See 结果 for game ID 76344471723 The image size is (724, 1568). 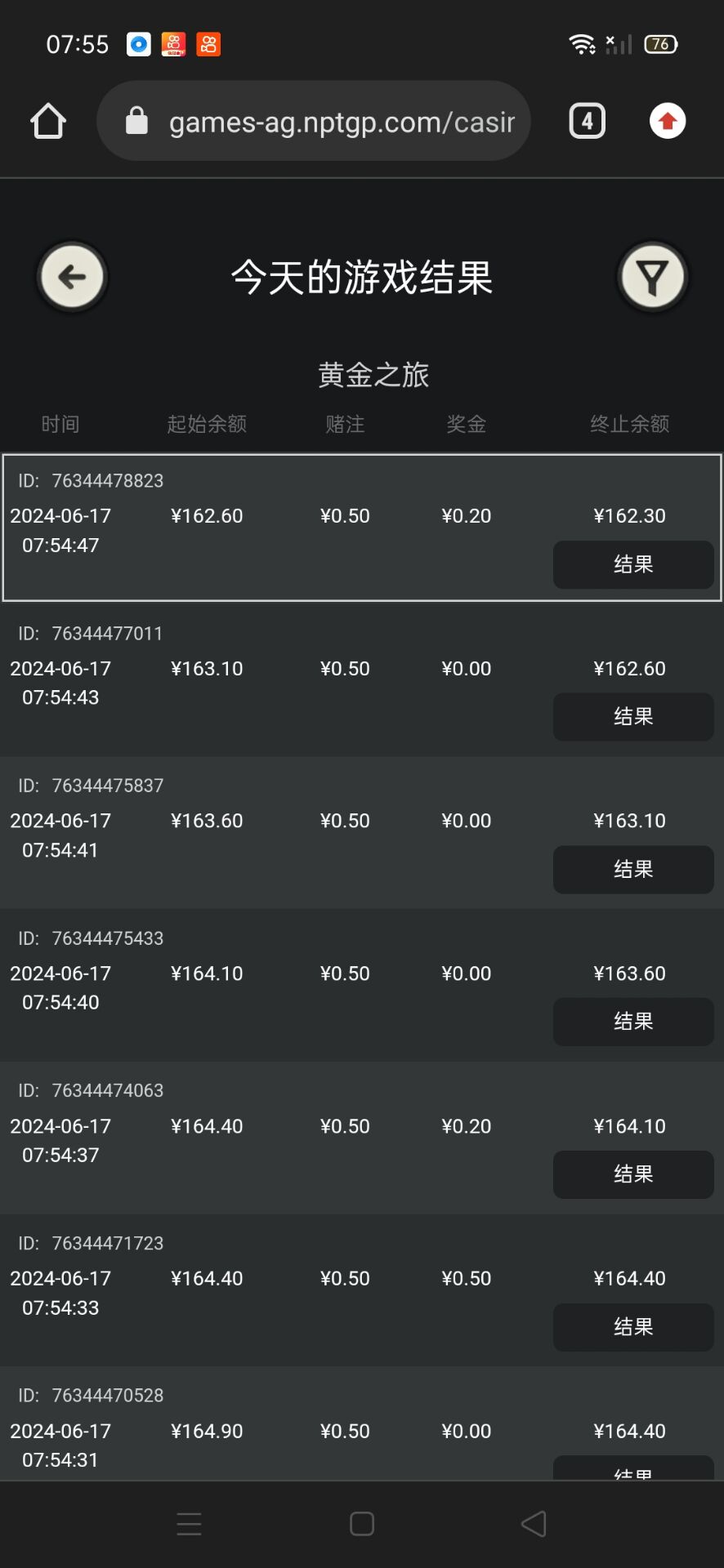pos(633,1327)
